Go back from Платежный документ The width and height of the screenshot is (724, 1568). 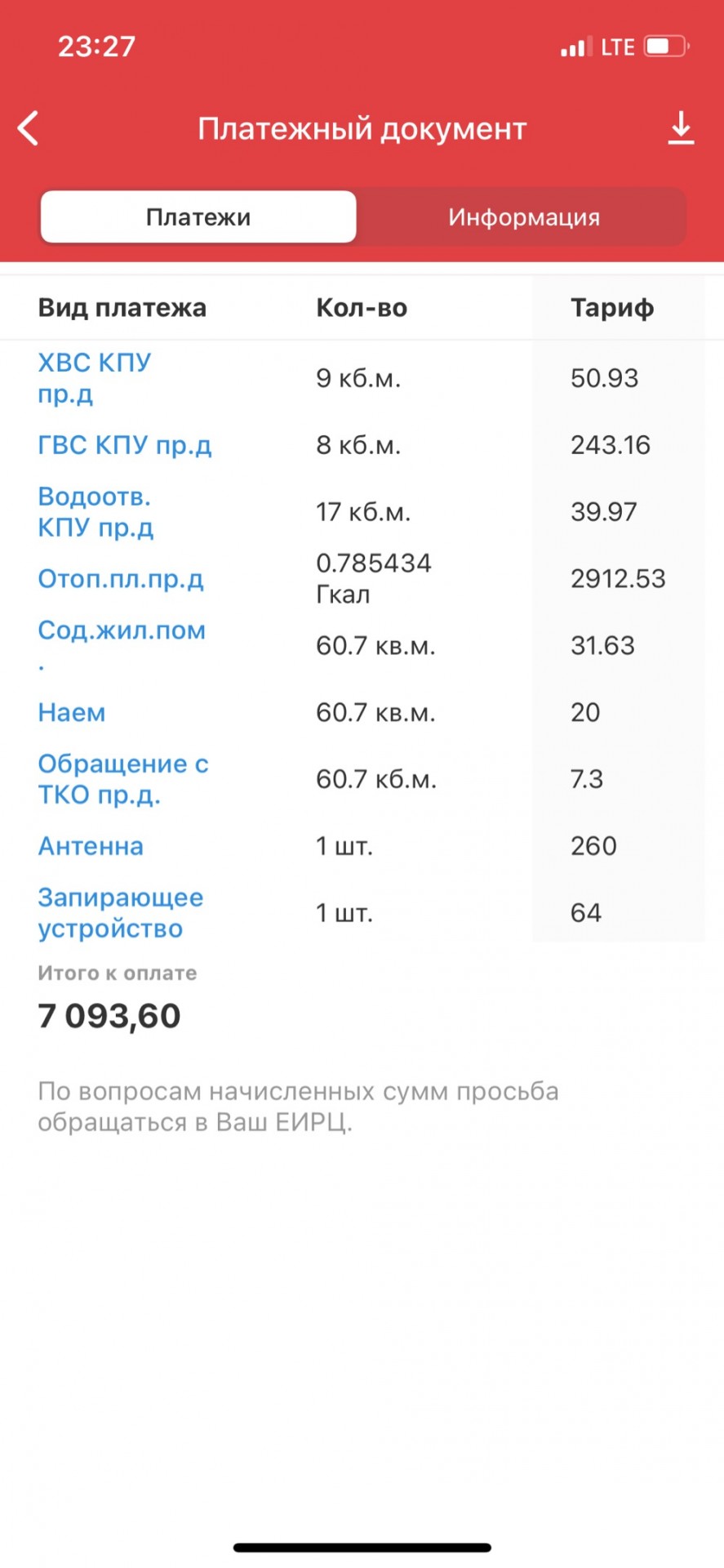[29, 128]
